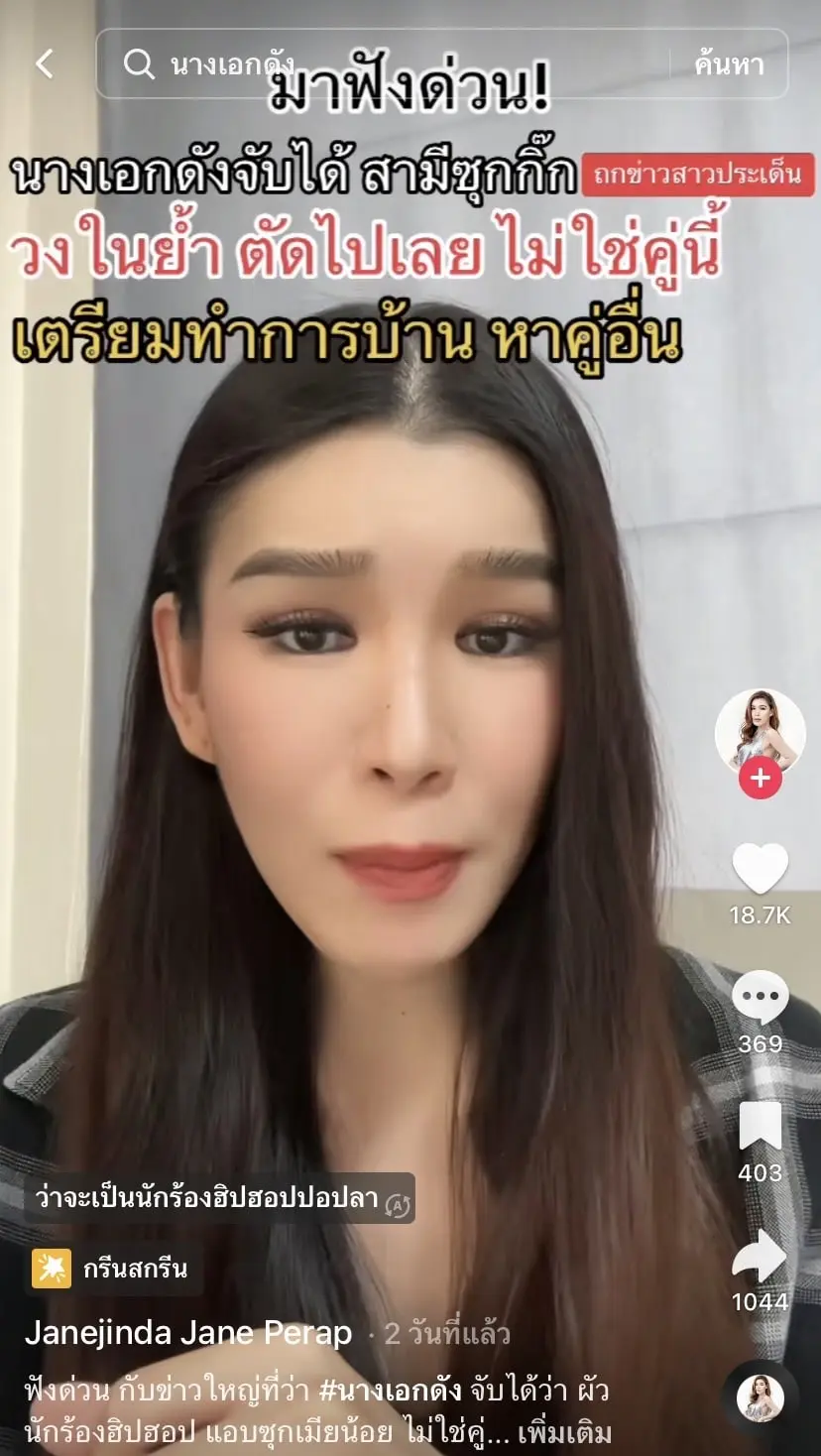The image size is (821, 1456).
Task: Go back using the top-left arrow
Action: click(x=45, y=64)
